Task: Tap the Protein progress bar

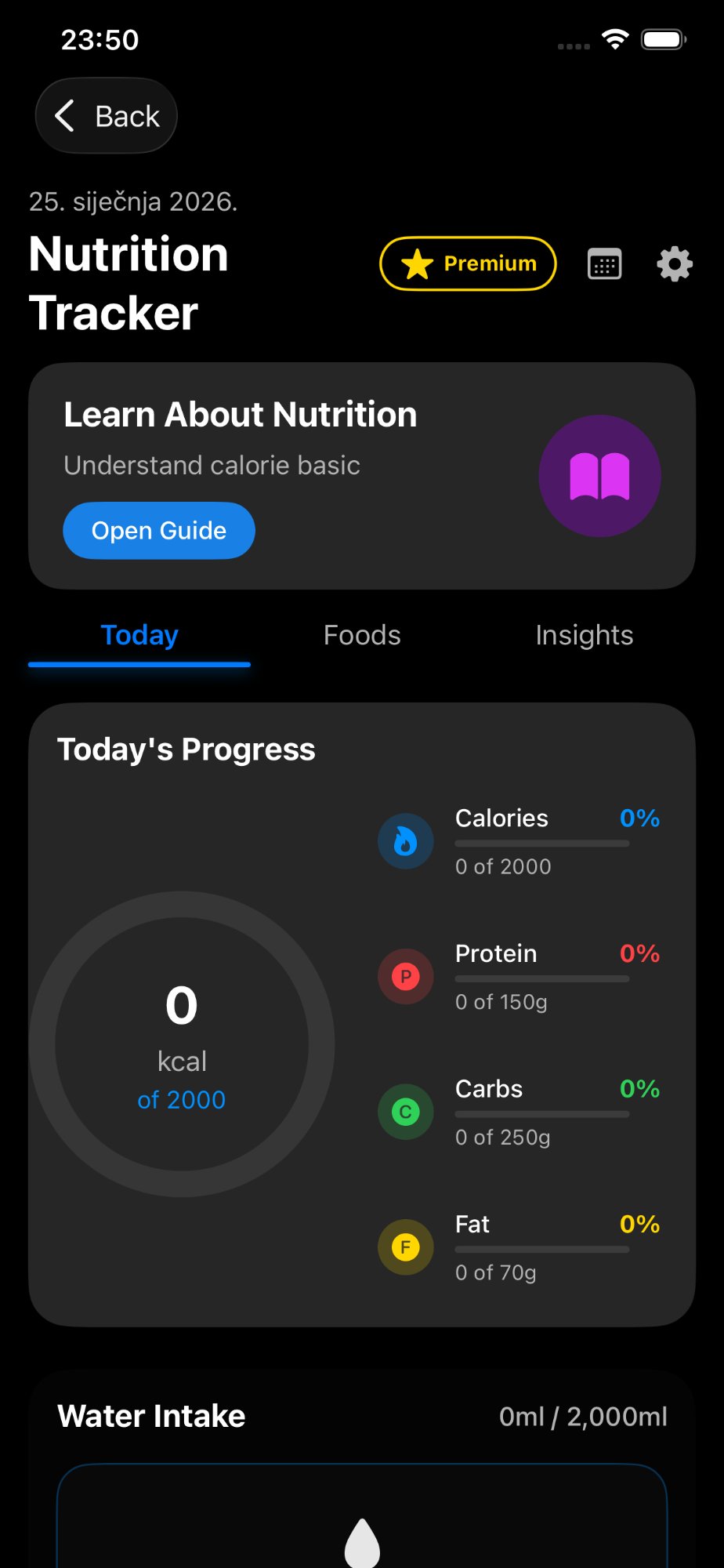Action: [x=541, y=978]
